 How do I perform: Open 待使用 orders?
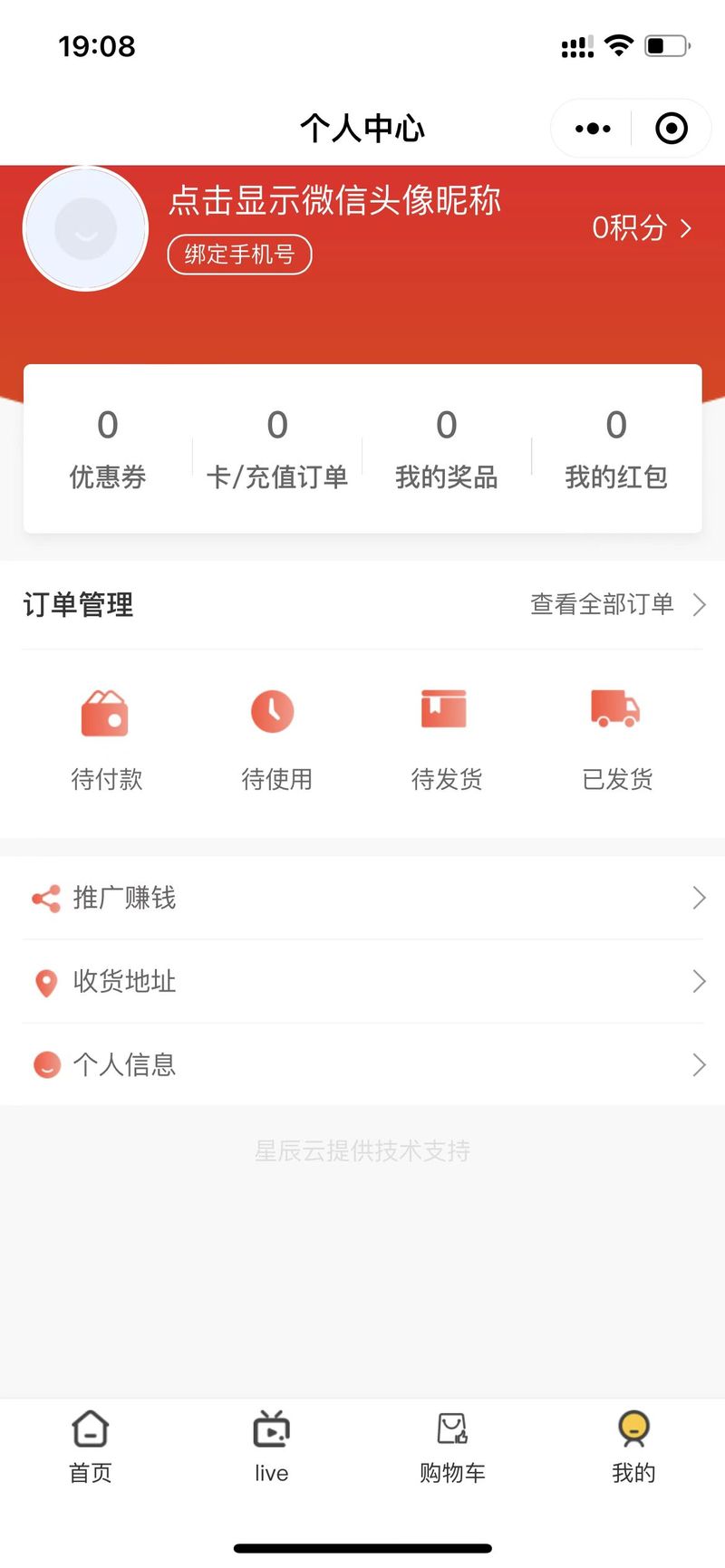[x=276, y=740]
